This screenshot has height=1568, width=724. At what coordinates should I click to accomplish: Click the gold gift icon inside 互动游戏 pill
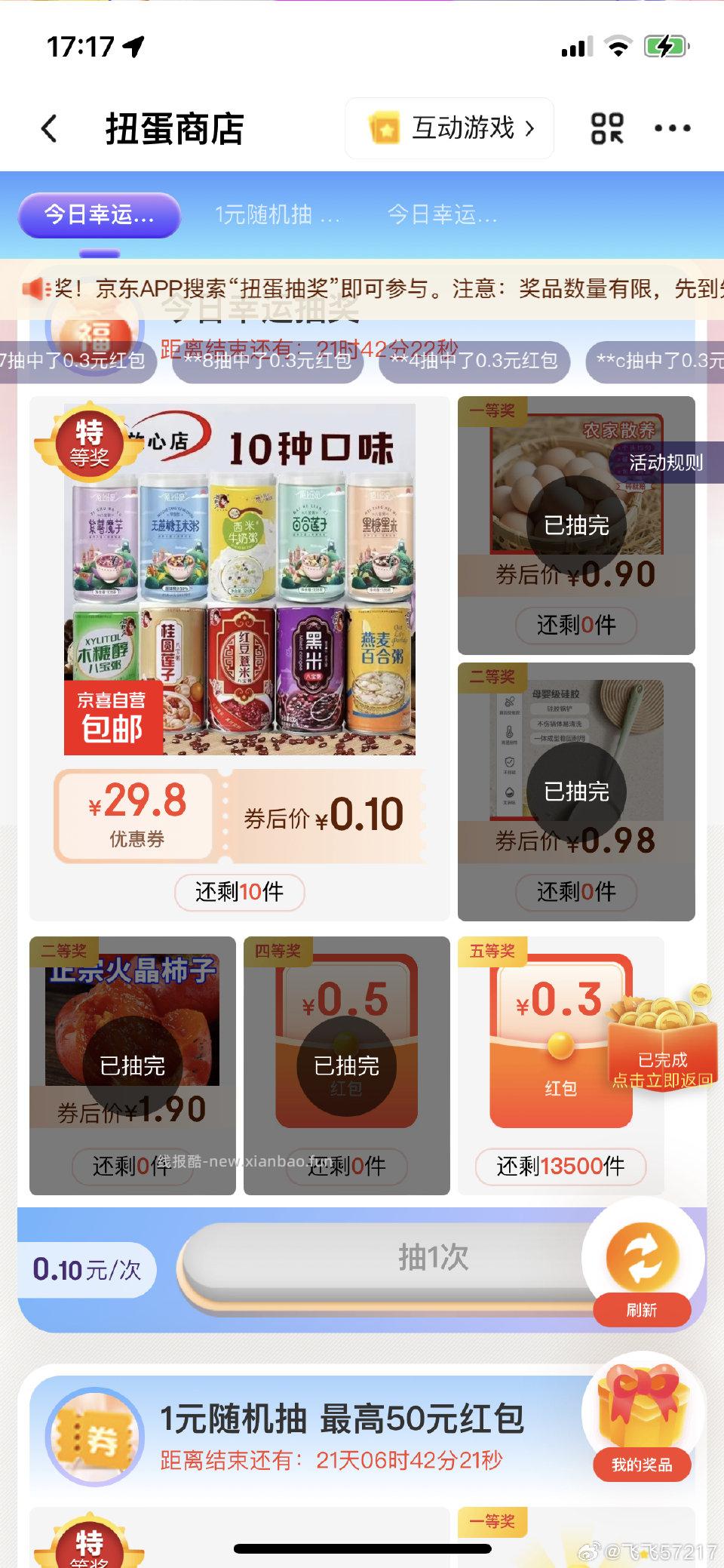385,128
